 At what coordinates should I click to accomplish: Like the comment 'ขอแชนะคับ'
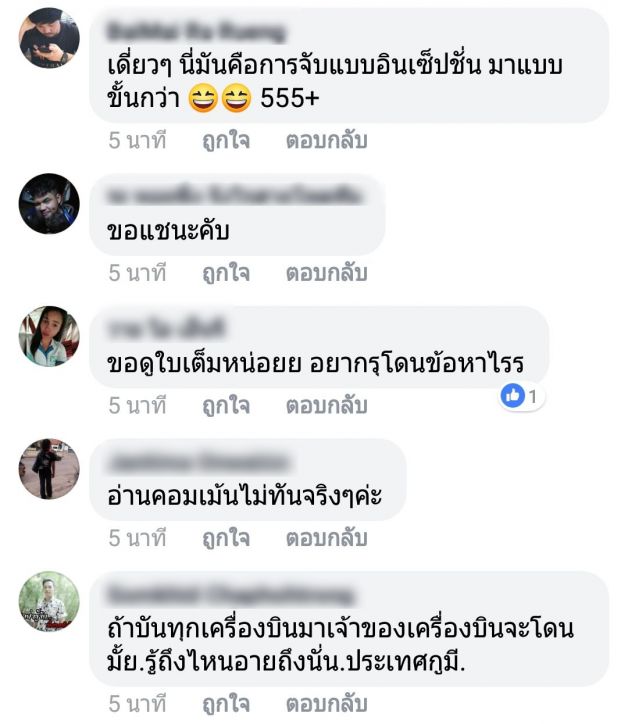pos(225,273)
